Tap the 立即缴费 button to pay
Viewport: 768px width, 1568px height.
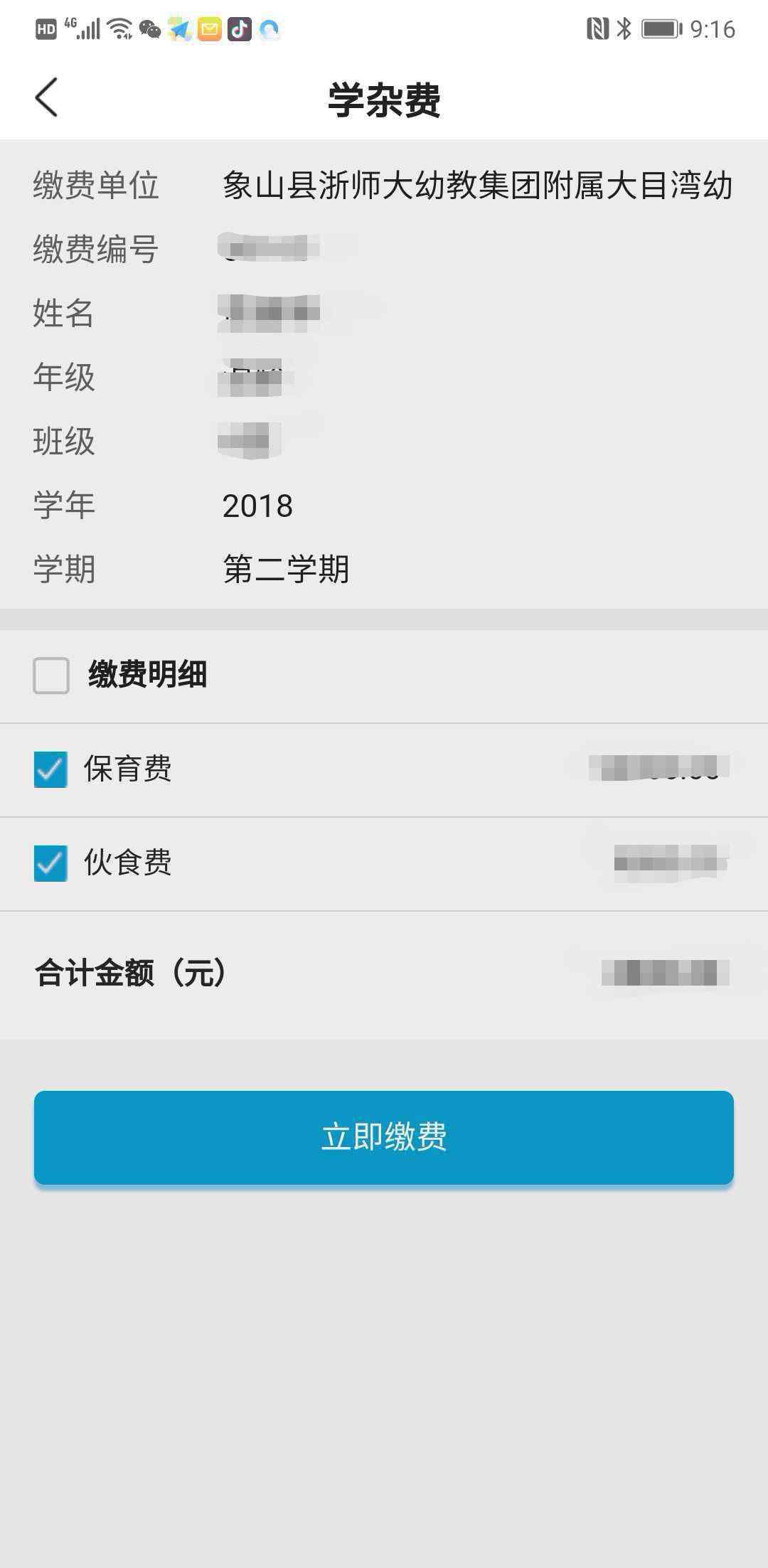[384, 1137]
